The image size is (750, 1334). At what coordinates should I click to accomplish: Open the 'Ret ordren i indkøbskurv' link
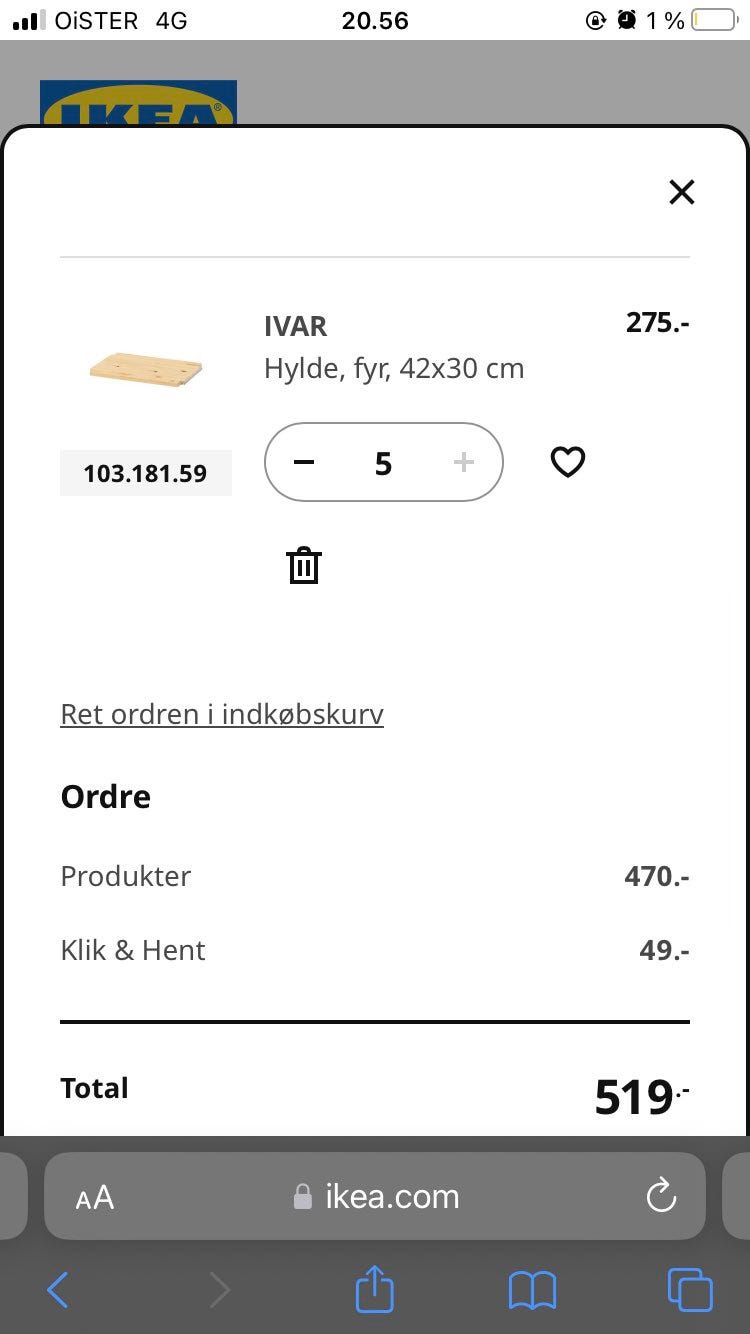coord(222,714)
